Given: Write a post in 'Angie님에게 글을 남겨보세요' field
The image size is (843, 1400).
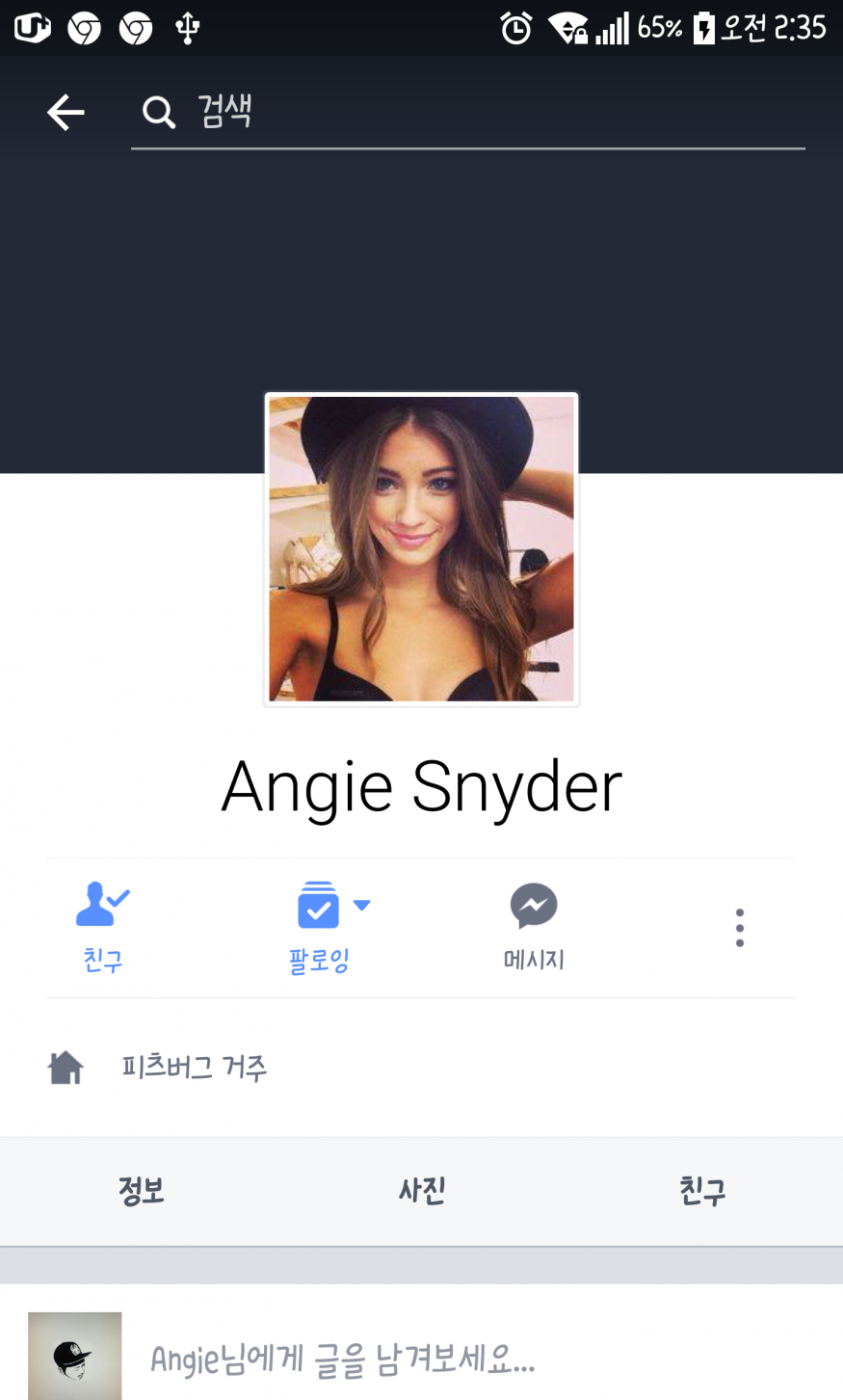Looking at the screenshot, I should (343, 1360).
